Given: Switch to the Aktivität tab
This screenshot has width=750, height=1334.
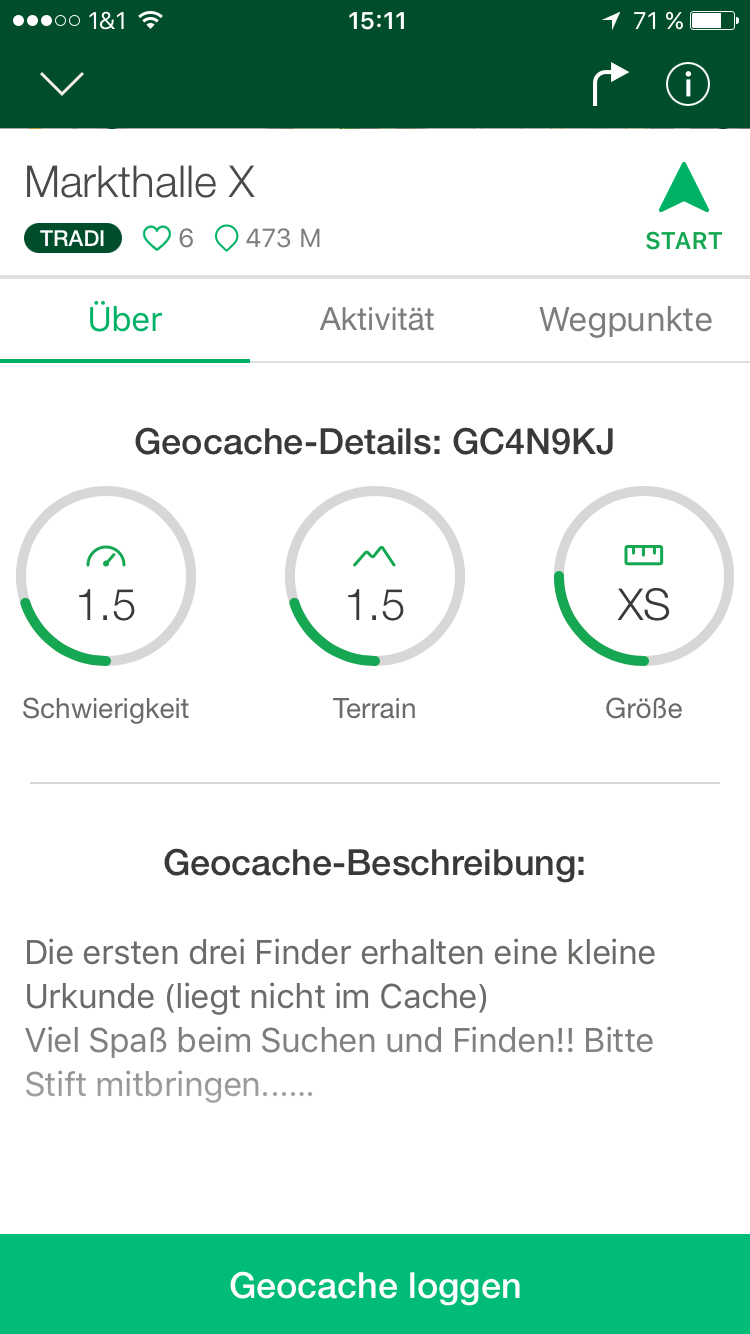Looking at the screenshot, I should pos(377,320).
